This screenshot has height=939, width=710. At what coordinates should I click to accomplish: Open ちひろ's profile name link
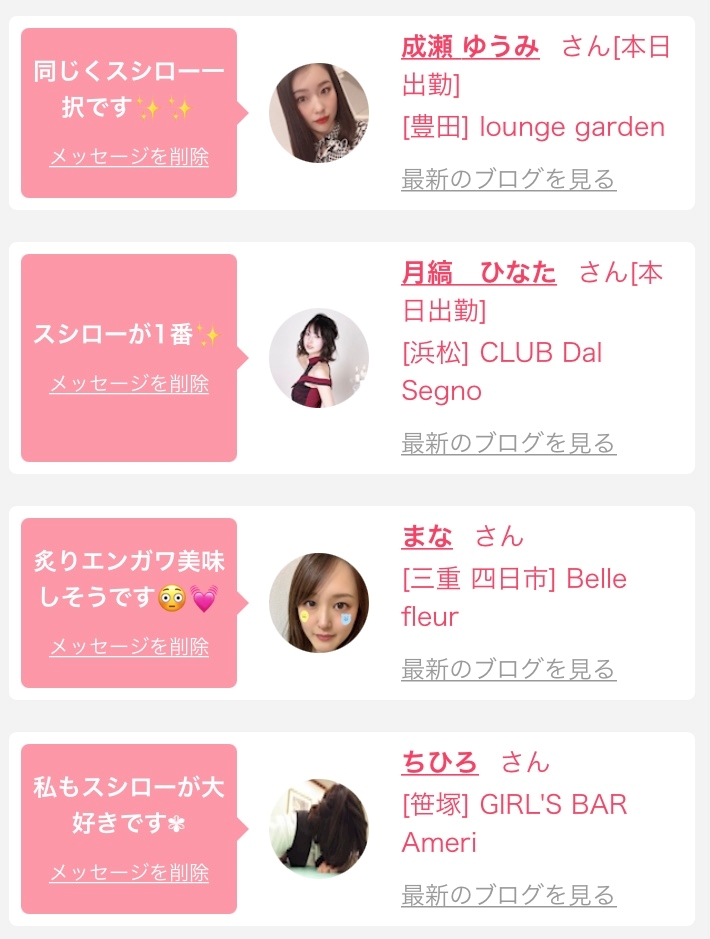(x=439, y=762)
